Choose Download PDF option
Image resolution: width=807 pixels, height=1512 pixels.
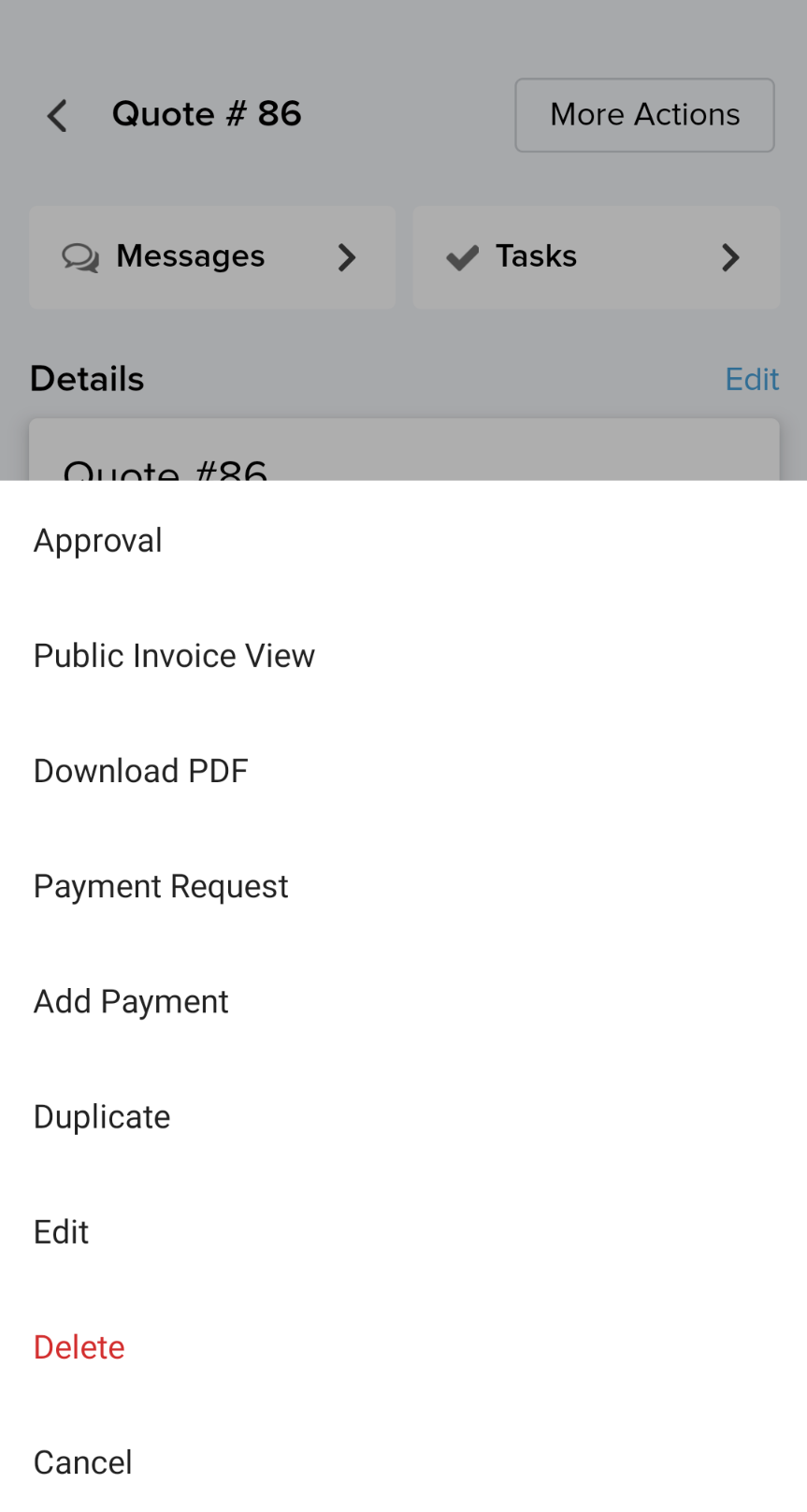(x=403, y=770)
